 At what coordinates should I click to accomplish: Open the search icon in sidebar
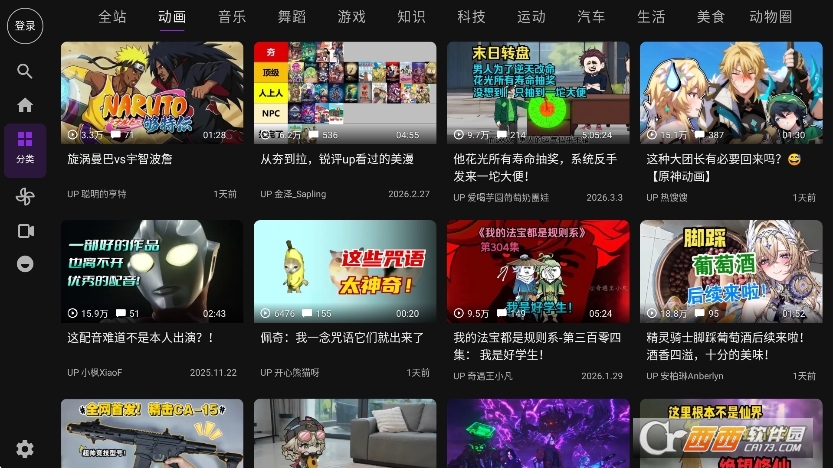click(x=25, y=71)
